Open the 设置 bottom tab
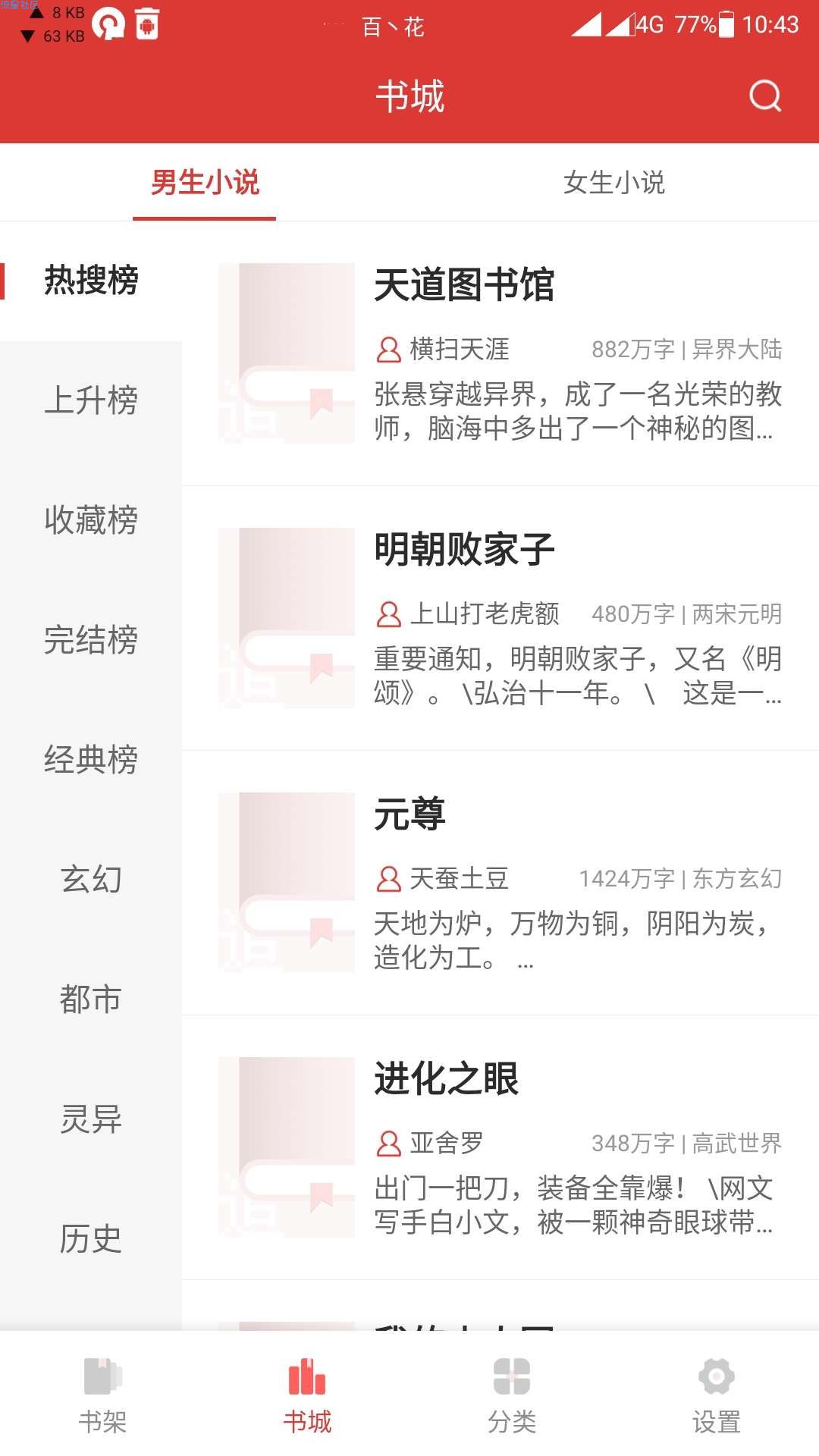Screen dimensions: 819x1456 coord(717,1395)
